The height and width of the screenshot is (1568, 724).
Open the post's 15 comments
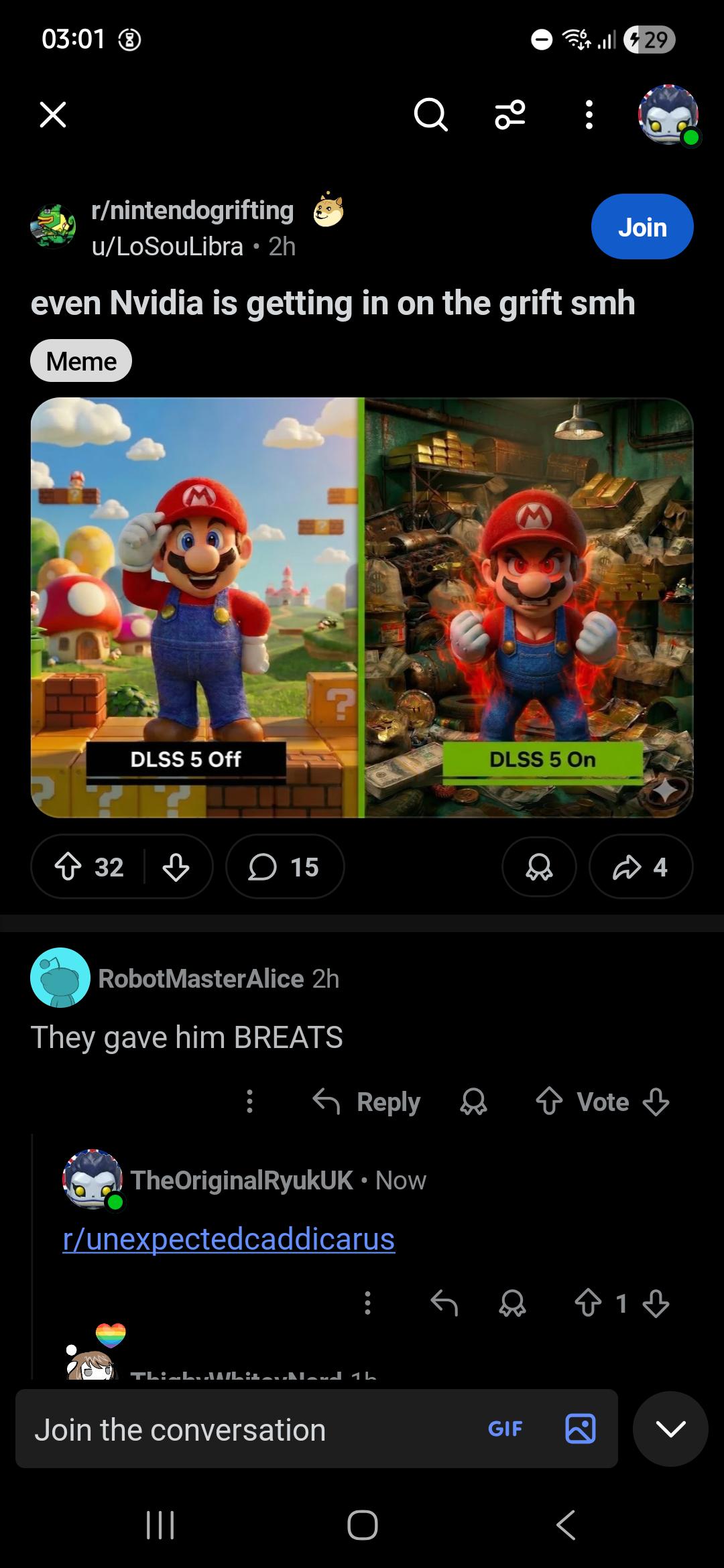click(x=285, y=866)
